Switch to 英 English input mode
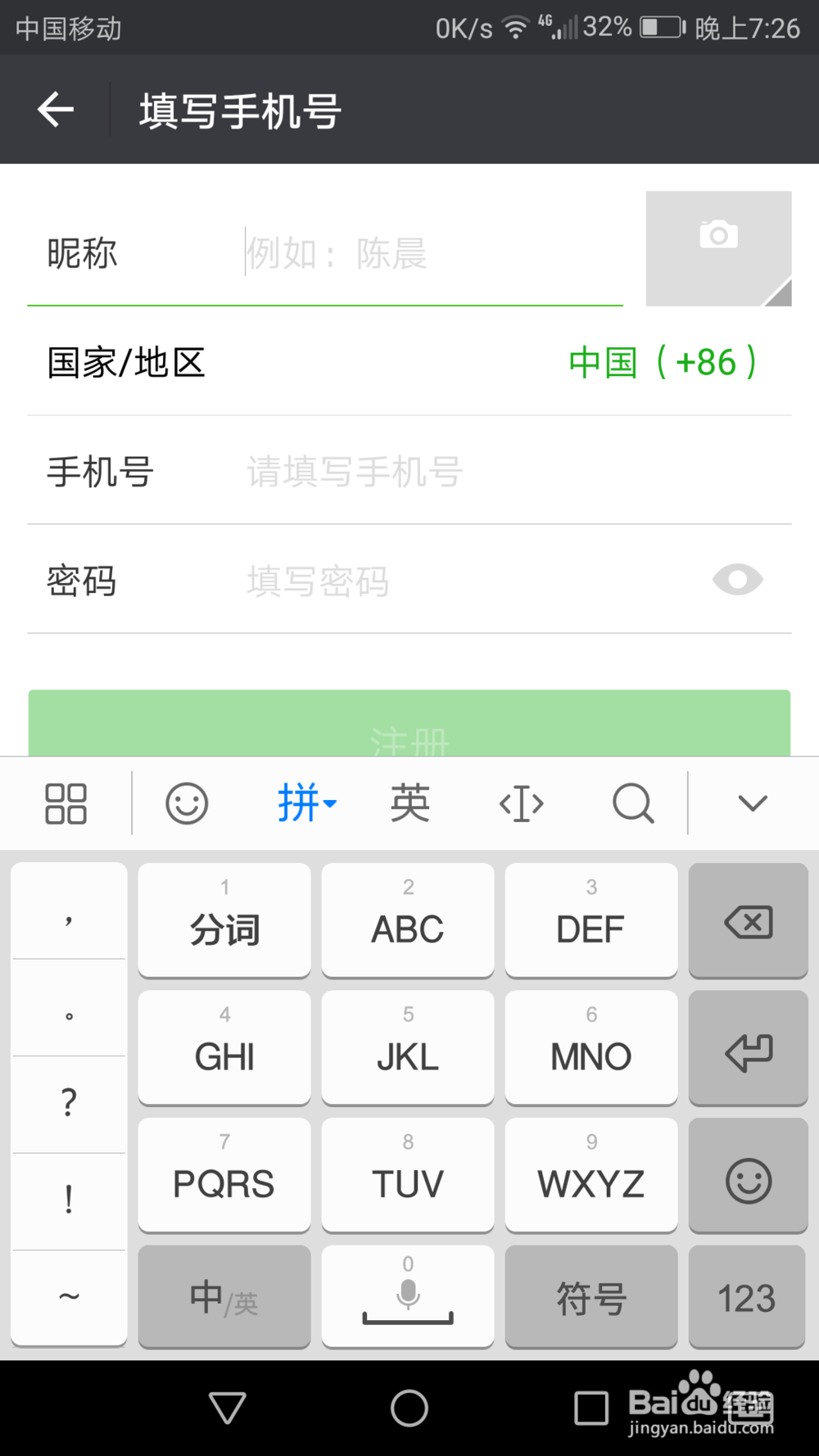Screen dimensions: 819x1456 pyautogui.click(x=409, y=803)
